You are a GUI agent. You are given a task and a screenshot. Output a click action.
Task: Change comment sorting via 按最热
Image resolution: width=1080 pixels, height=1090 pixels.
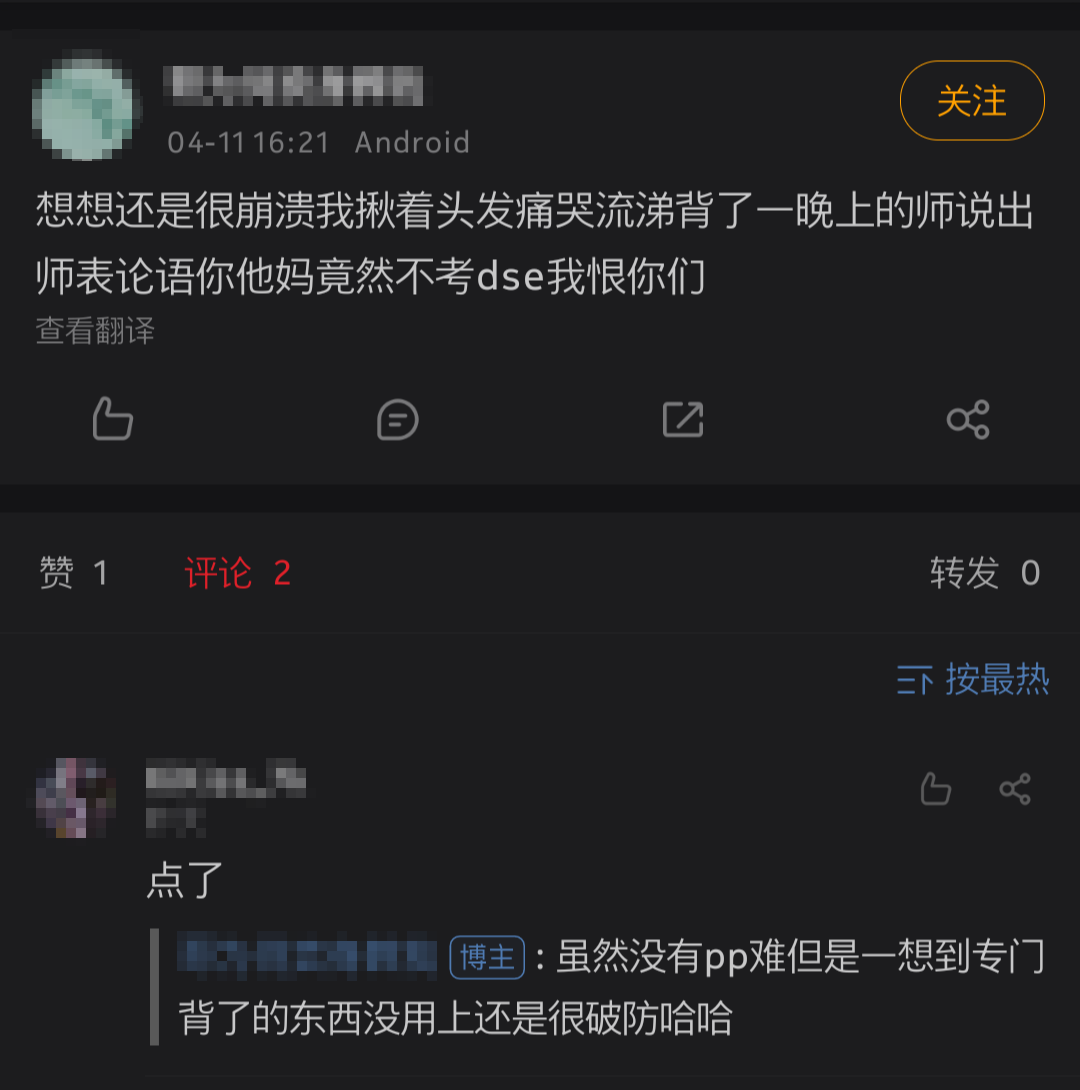(973, 680)
